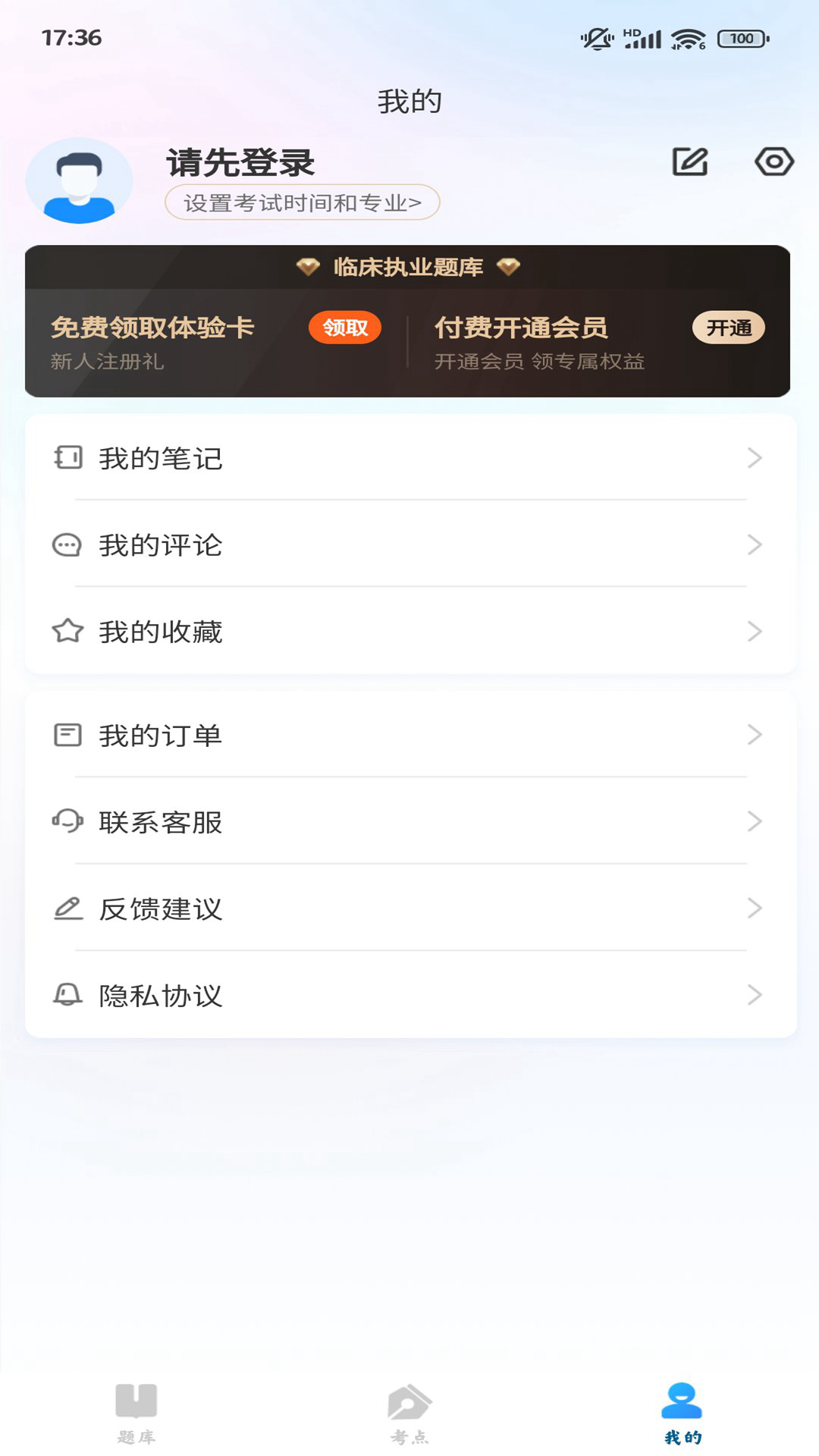
Task: Click the 联系客服 headset icon
Action: tap(69, 821)
